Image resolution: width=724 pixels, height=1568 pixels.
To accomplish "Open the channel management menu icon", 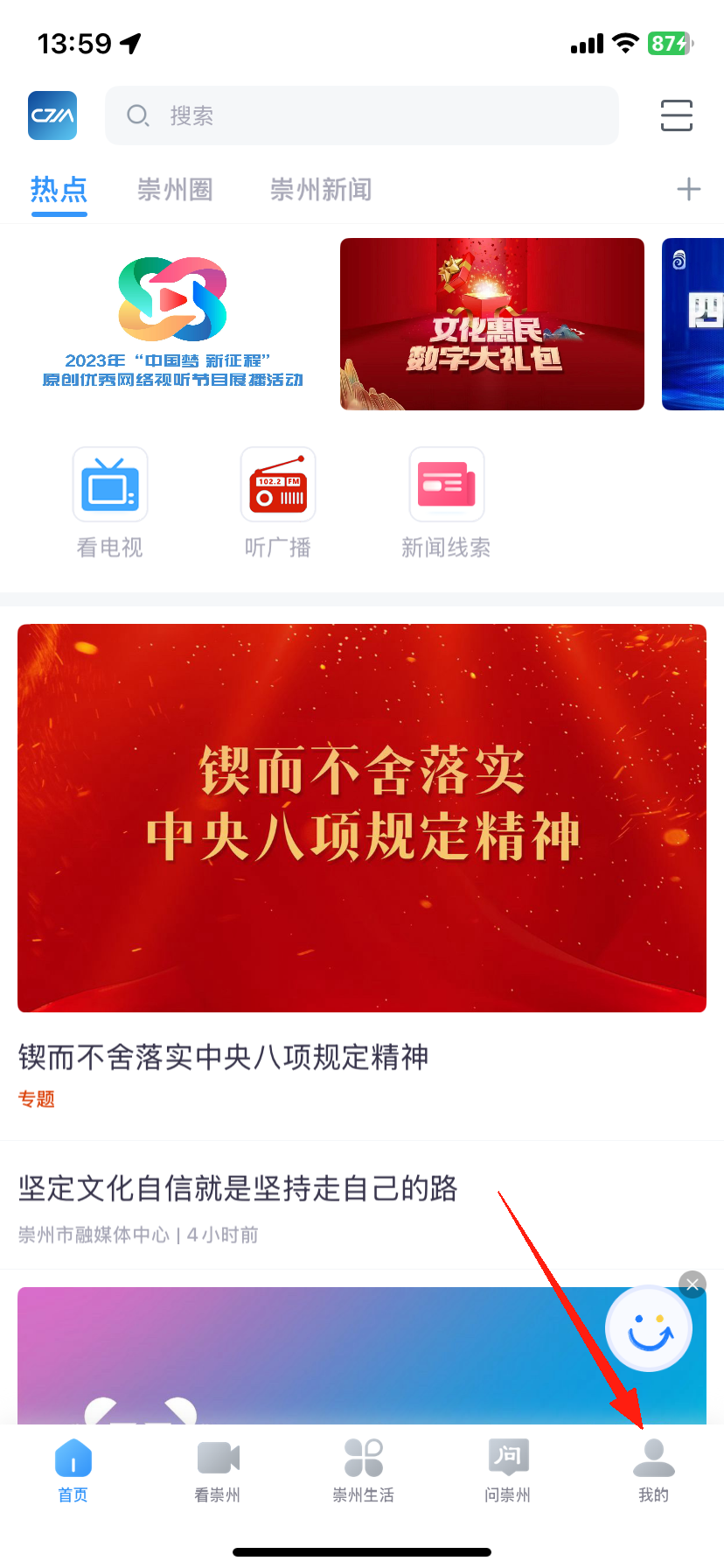I will click(x=676, y=115).
